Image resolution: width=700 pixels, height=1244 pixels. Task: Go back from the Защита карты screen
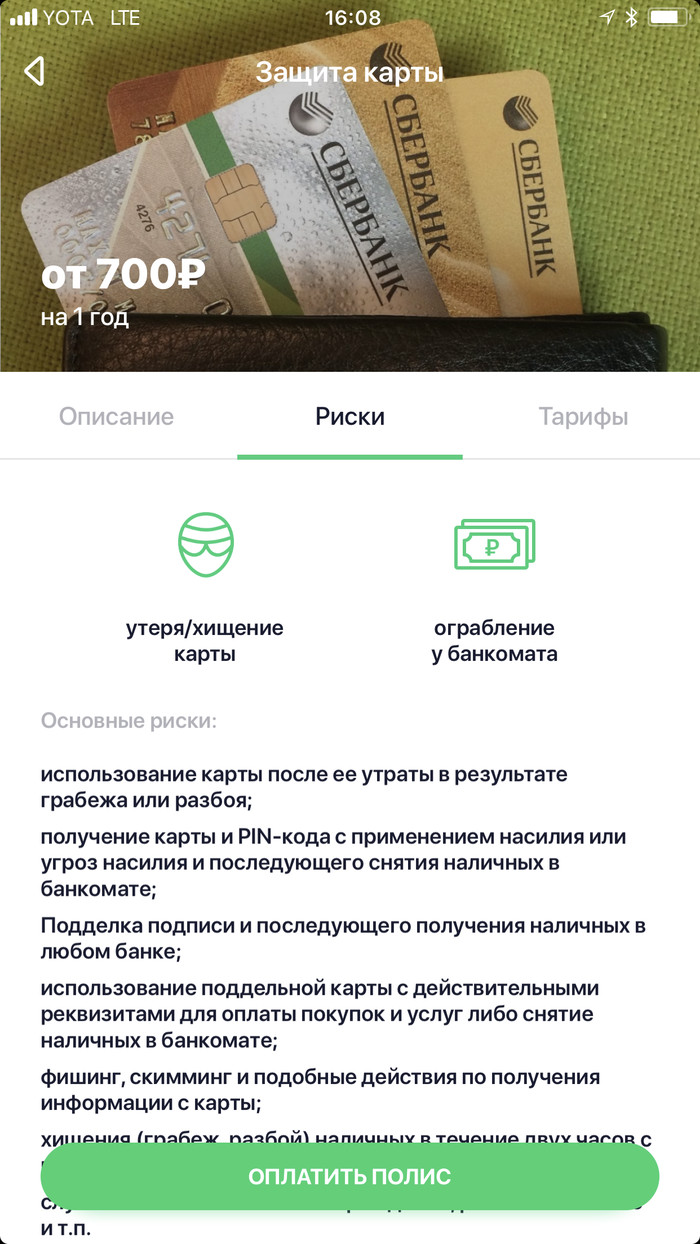[x=35, y=71]
